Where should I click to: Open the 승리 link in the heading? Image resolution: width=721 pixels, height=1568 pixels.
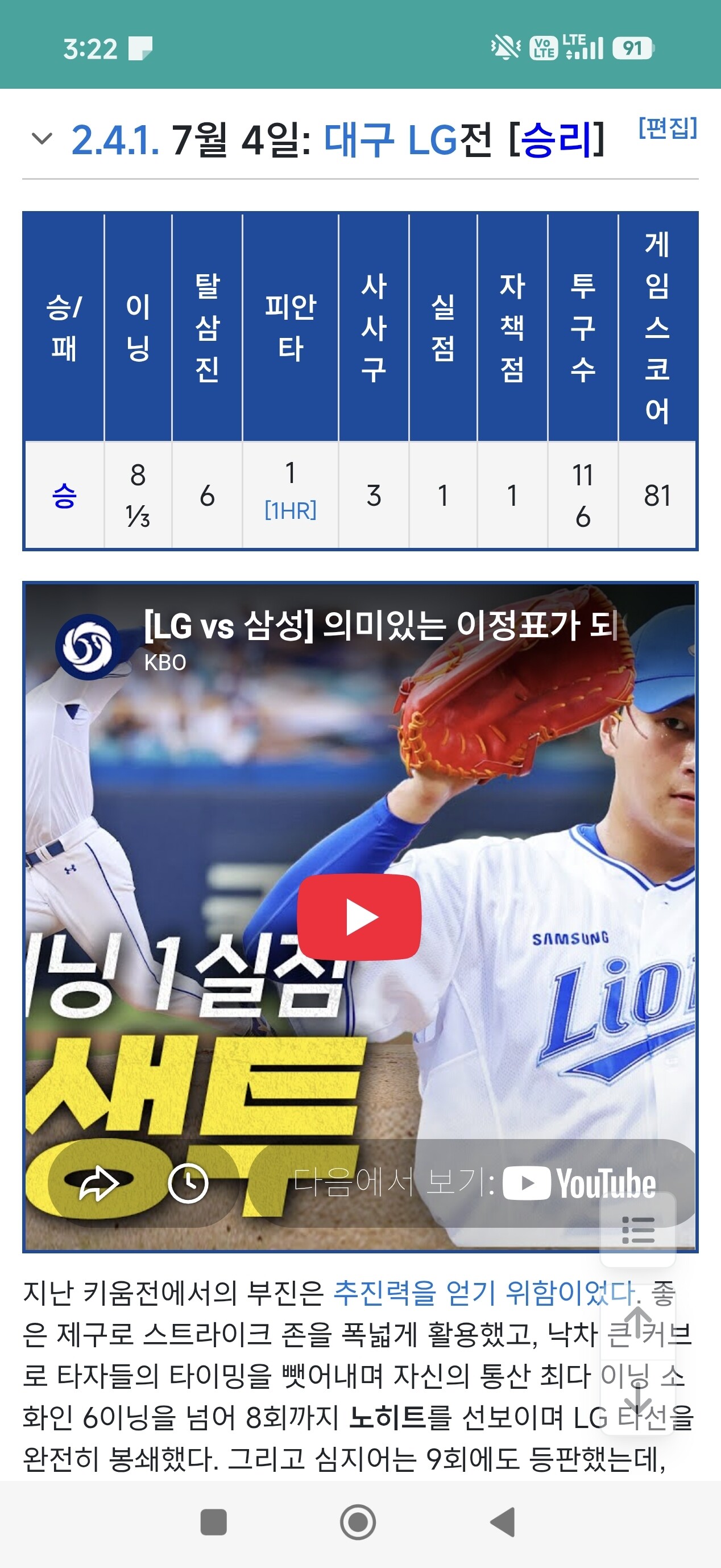[x=556, y=139]
